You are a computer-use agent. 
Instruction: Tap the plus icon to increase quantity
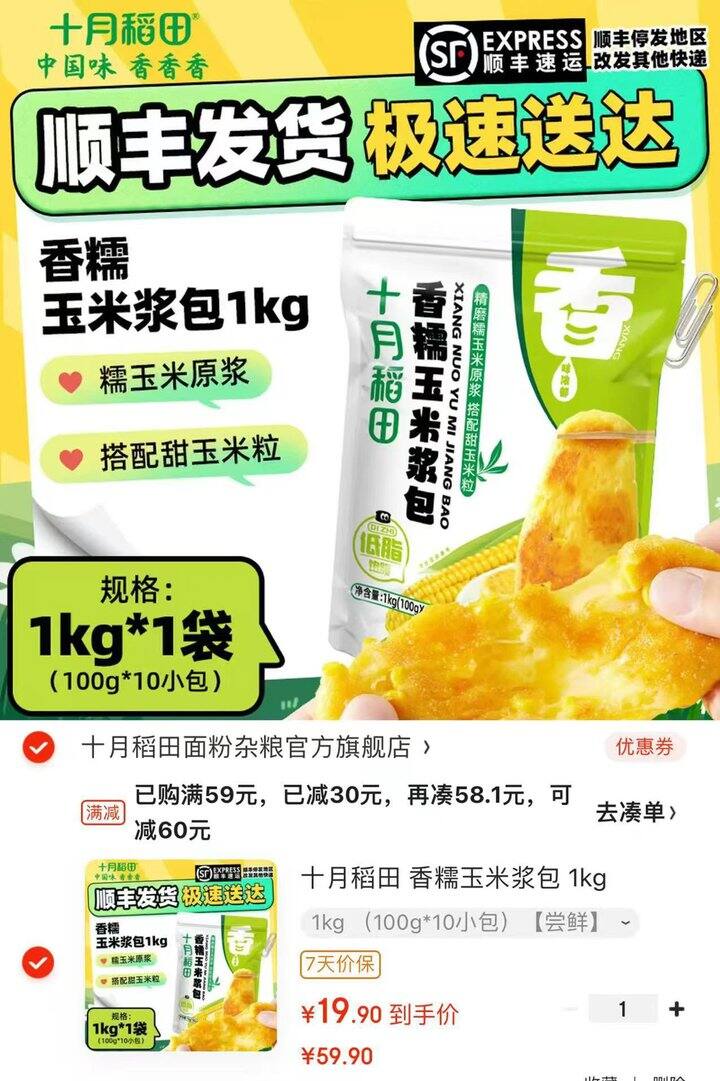[676, 1010]
